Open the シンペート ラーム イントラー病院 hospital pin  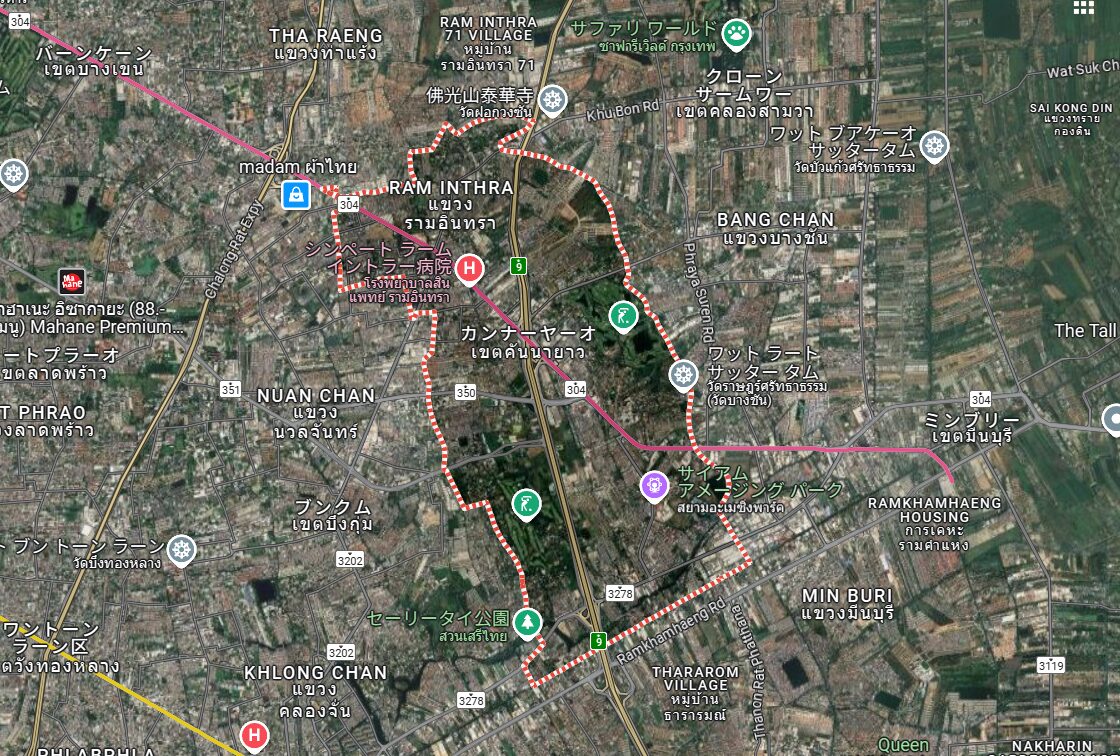468,267
